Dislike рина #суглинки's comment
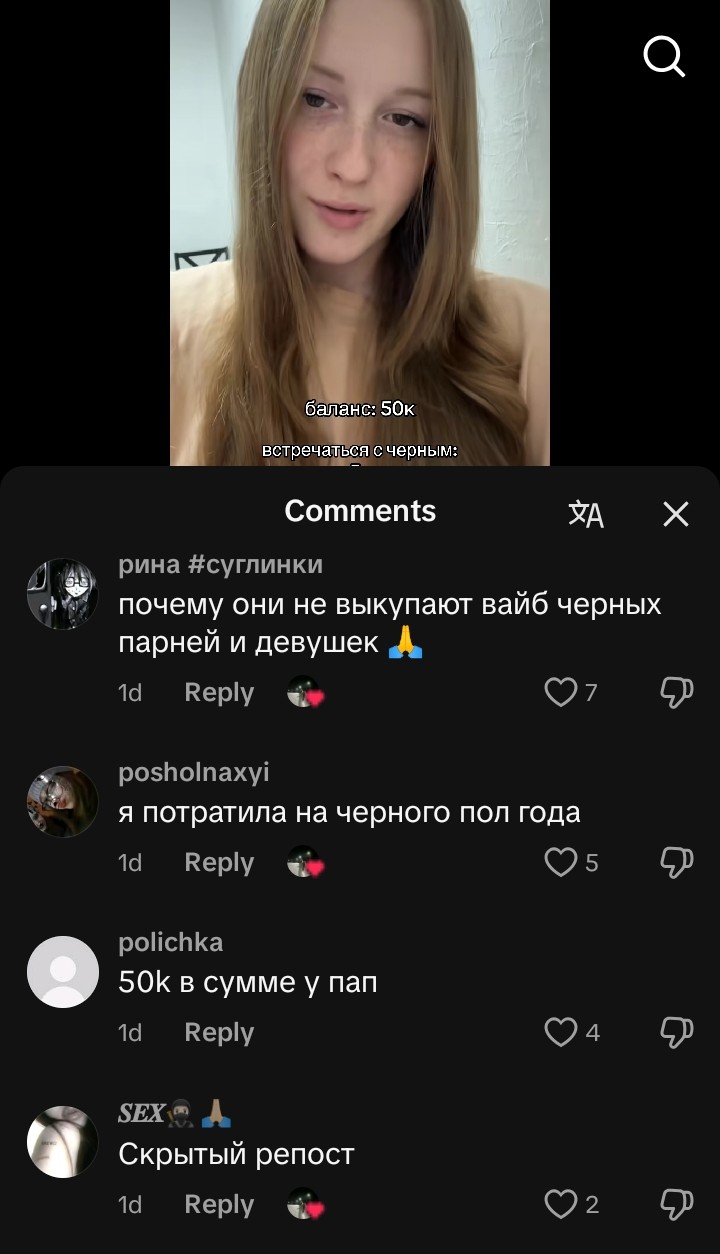 (677, 692)
